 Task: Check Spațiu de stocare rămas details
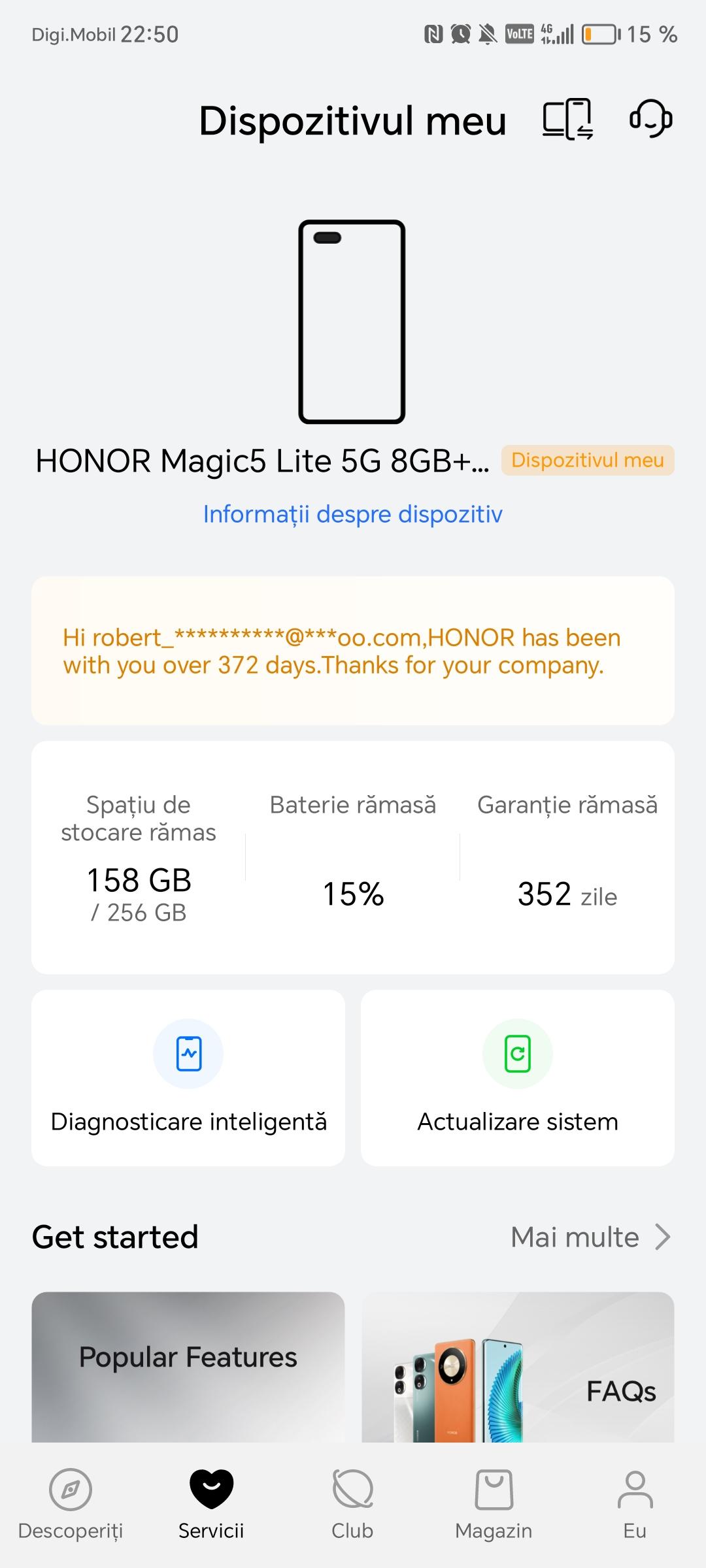click(x=139, y=857)
